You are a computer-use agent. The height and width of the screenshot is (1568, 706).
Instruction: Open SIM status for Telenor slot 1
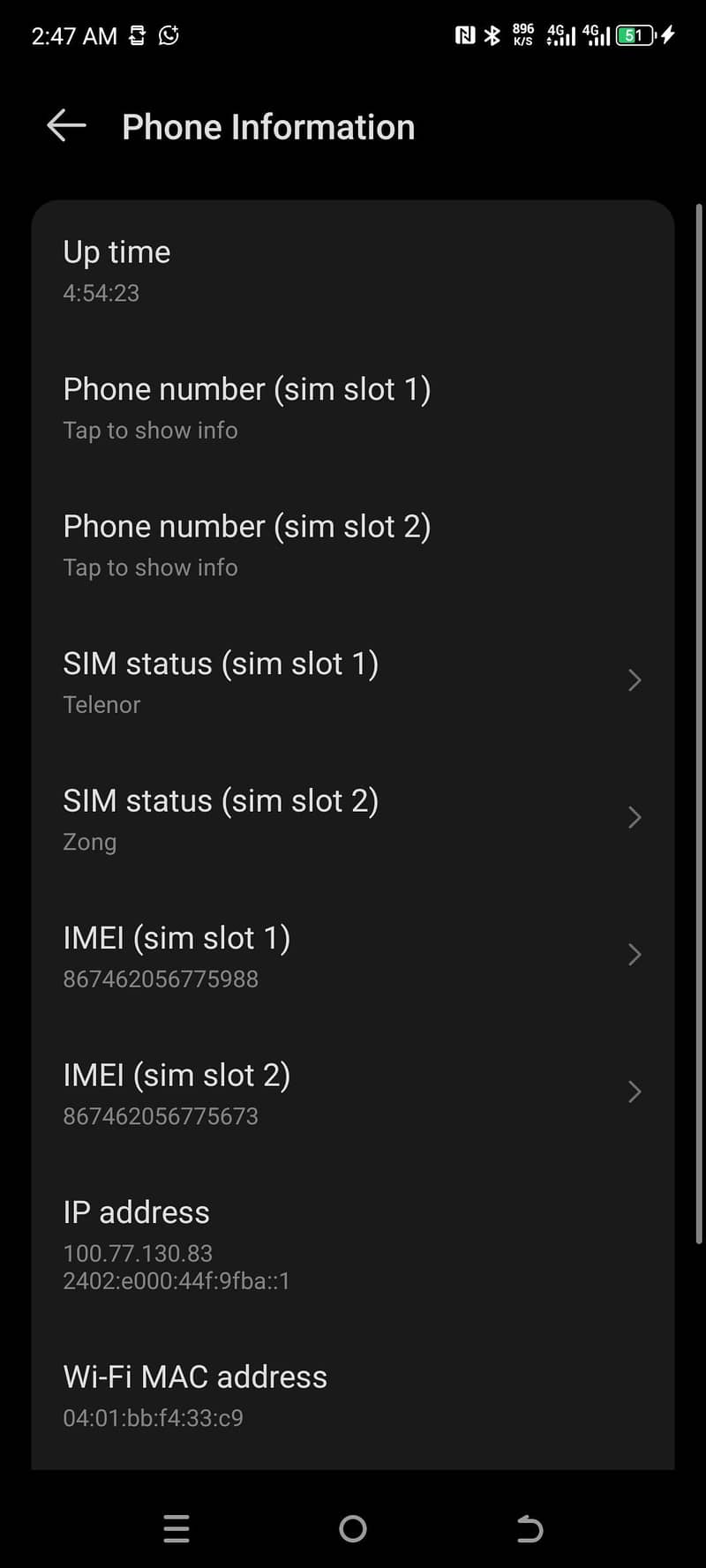[353, 682]
